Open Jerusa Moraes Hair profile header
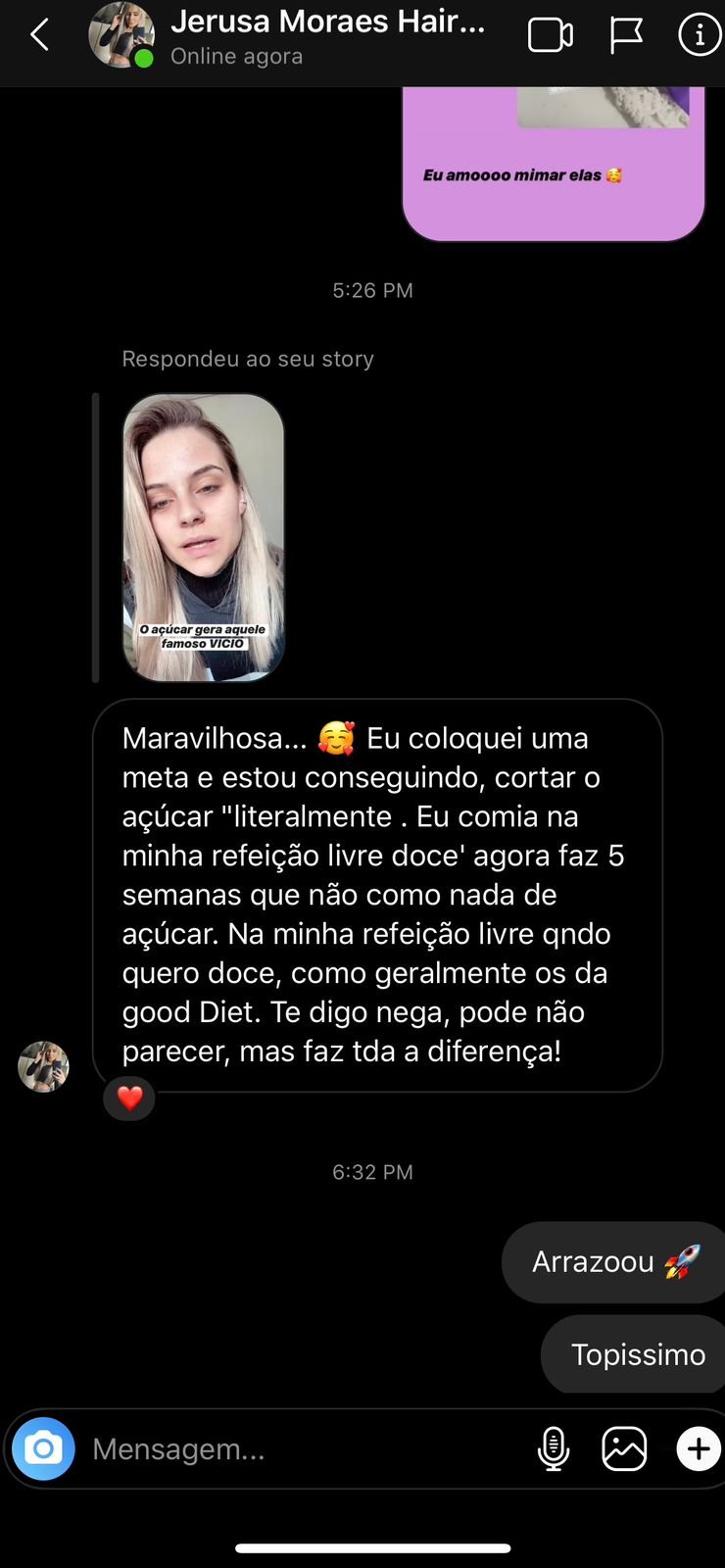 point(326,34)
